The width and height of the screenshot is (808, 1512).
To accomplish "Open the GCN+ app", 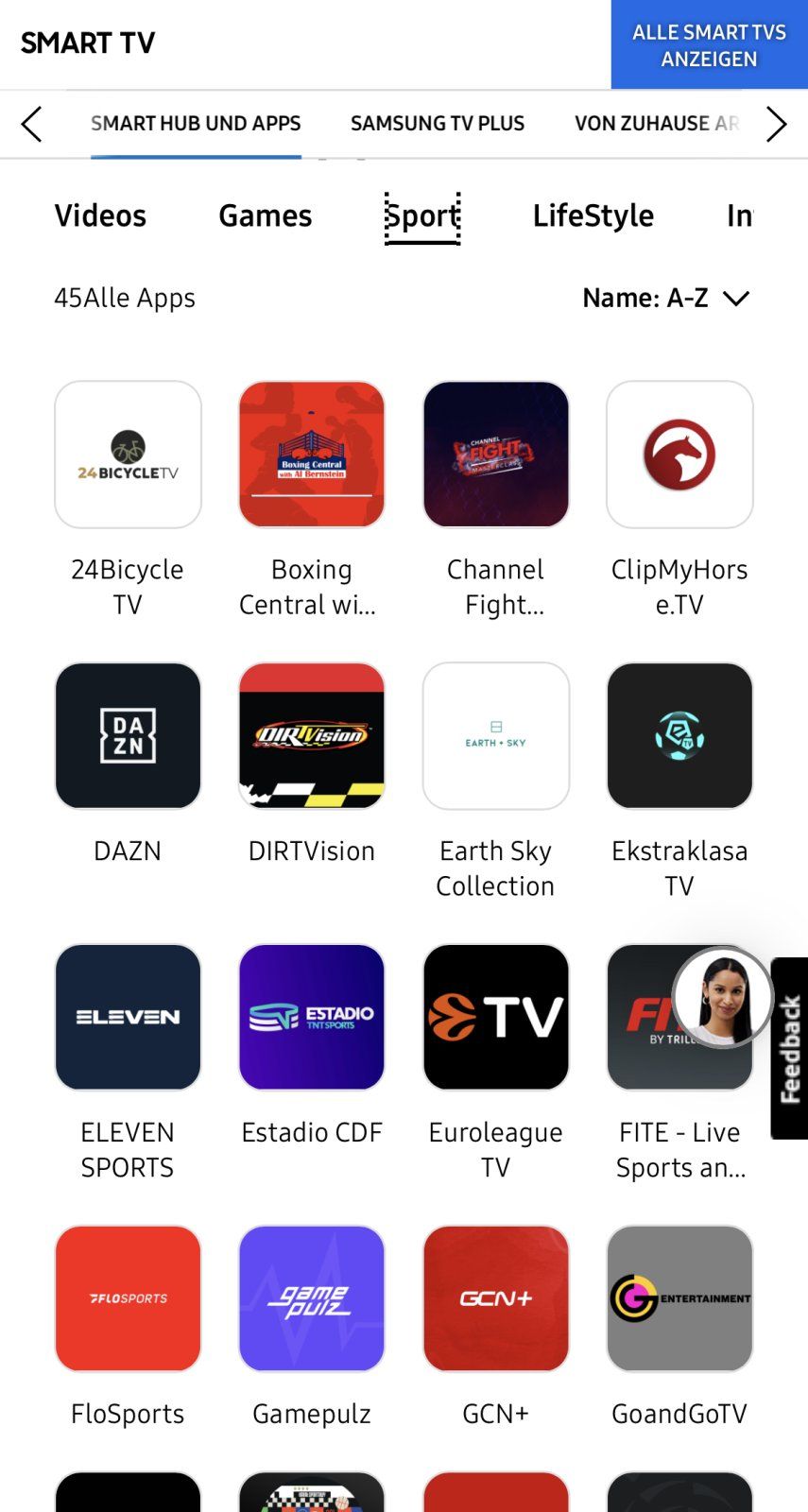I will 495,1299.
